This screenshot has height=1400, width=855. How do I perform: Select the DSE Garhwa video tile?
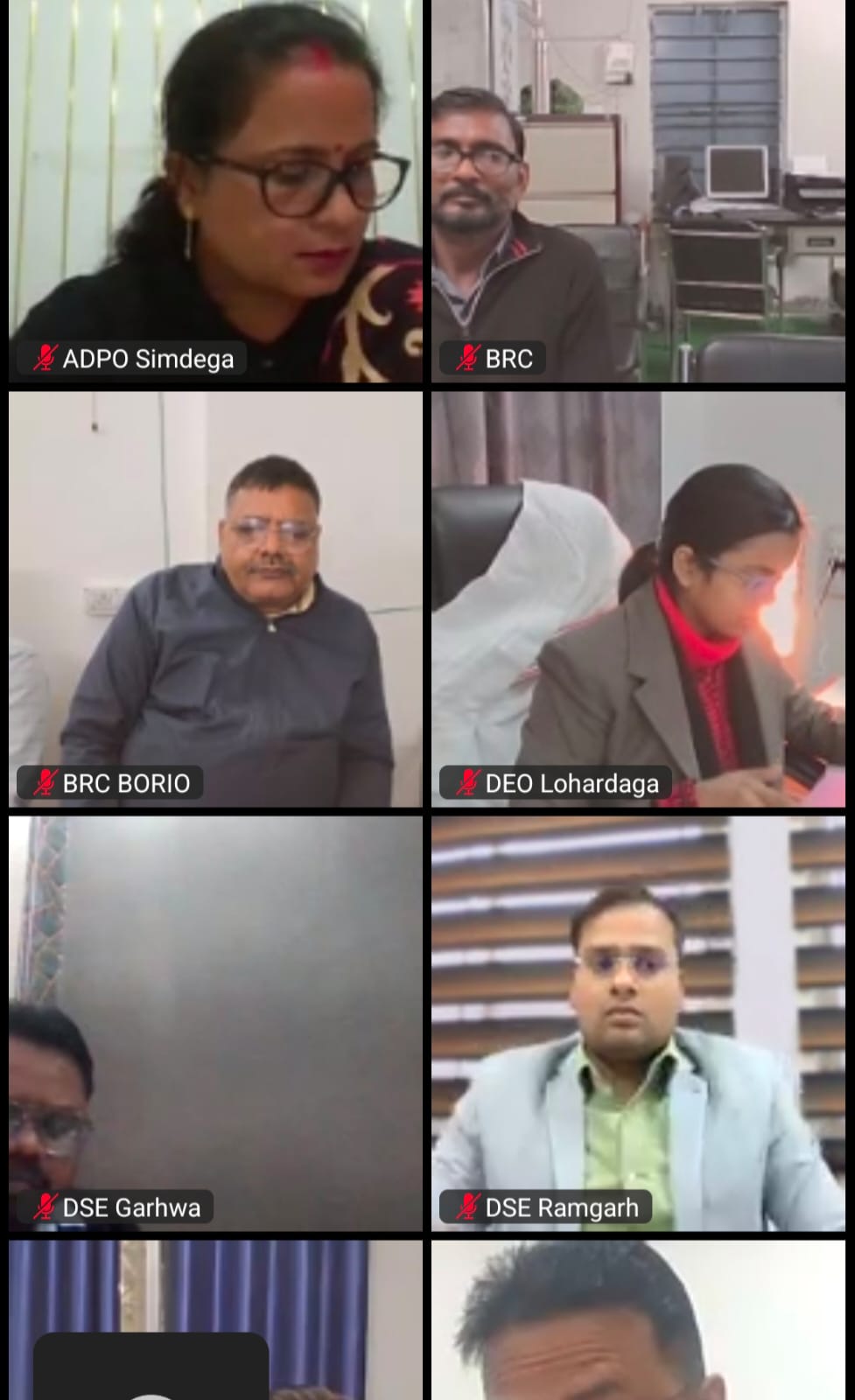pyautogui.click(x=215, y=1023)
